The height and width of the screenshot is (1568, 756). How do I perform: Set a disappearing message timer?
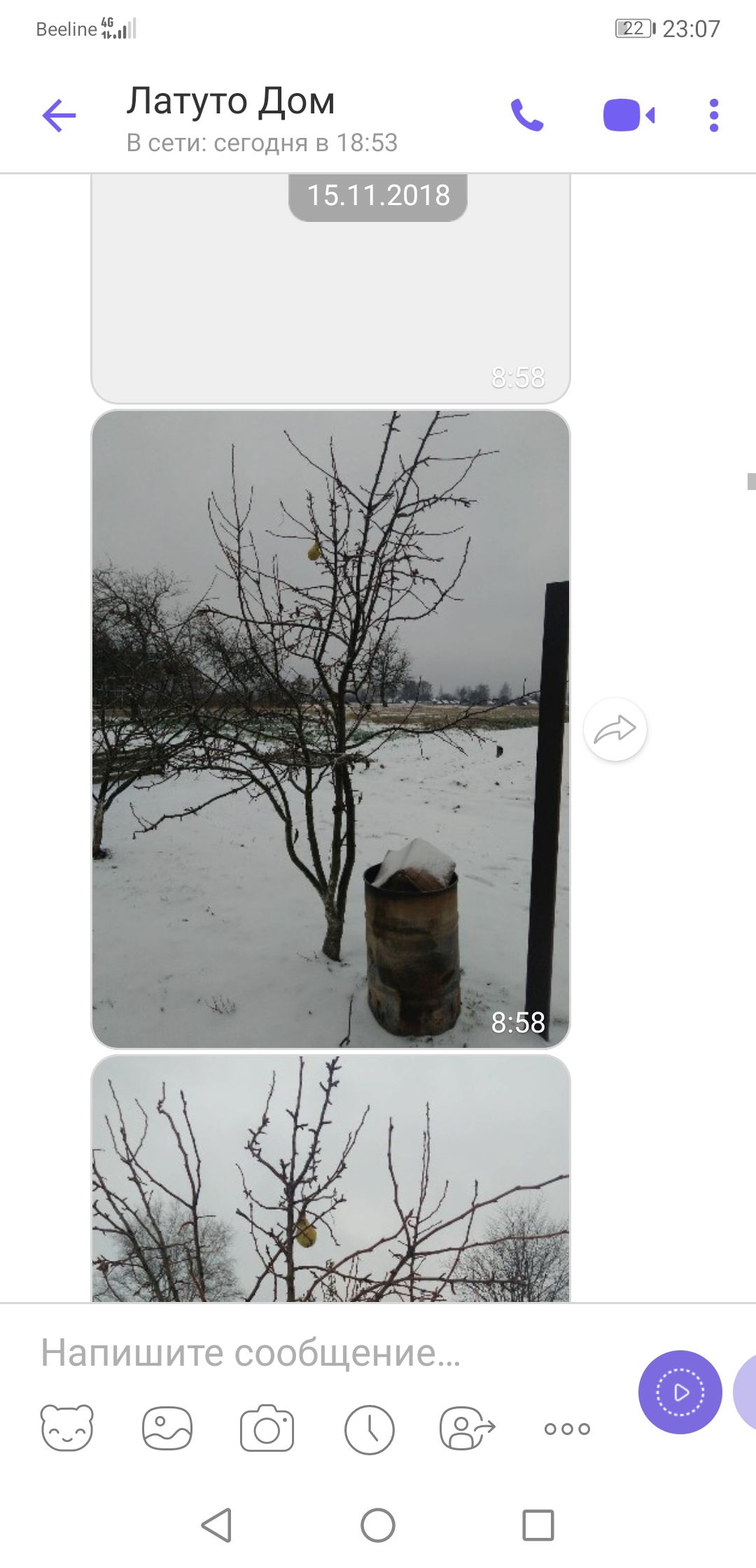[369, 1428]
